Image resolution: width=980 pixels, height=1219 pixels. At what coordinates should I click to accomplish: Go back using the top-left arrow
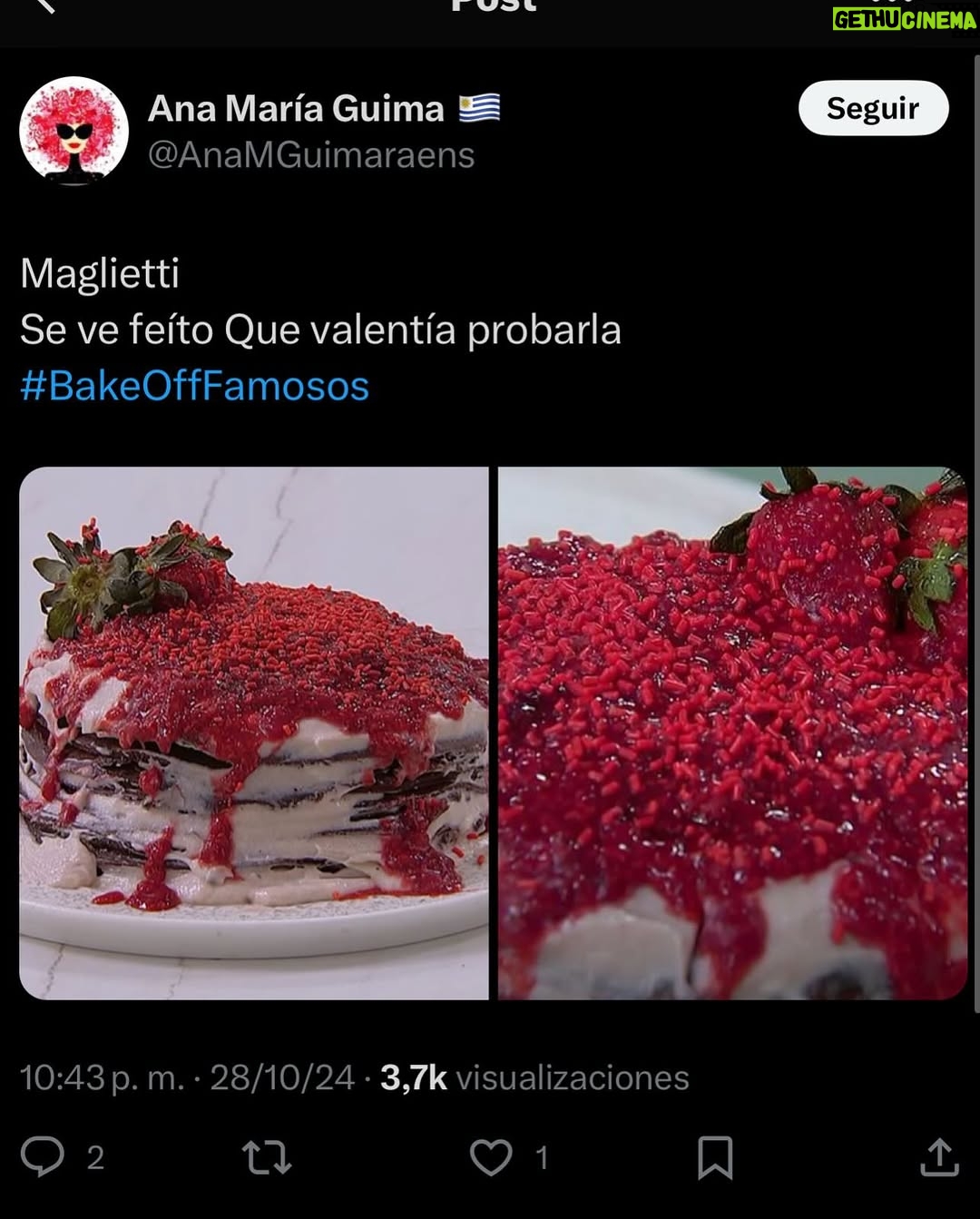[44, 5]
